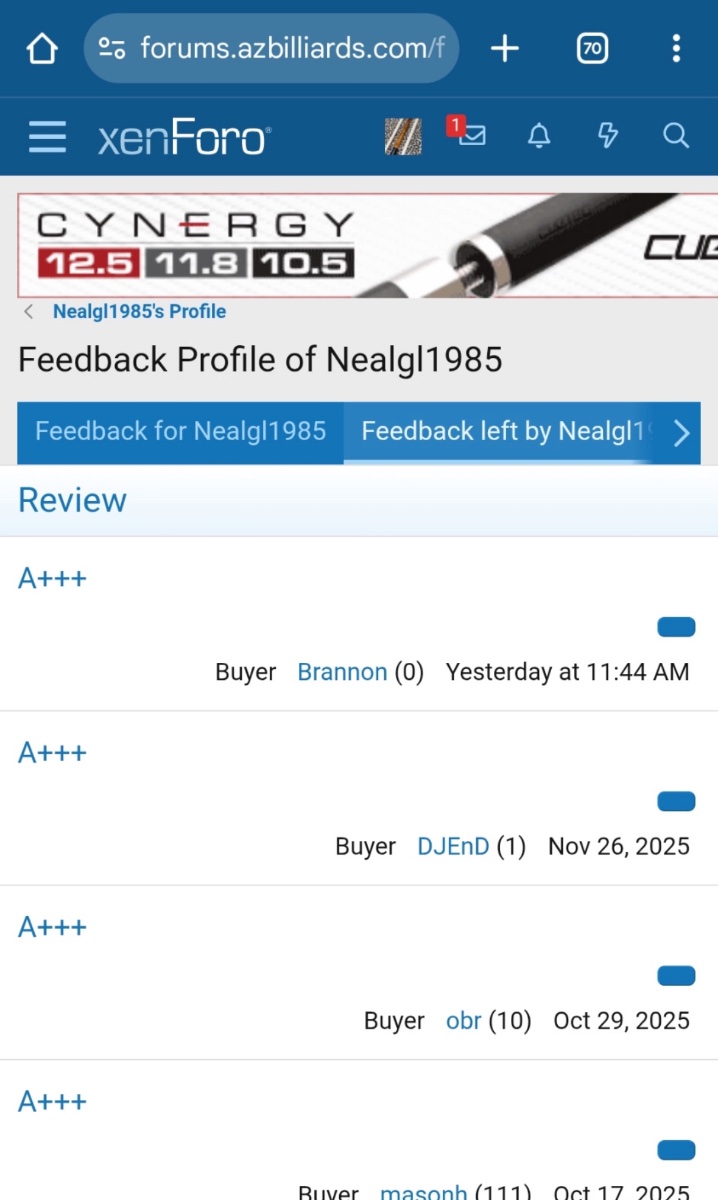Screen dimensions: 718x1200
Task: Search the forum
Action: (x=676, y=137)
